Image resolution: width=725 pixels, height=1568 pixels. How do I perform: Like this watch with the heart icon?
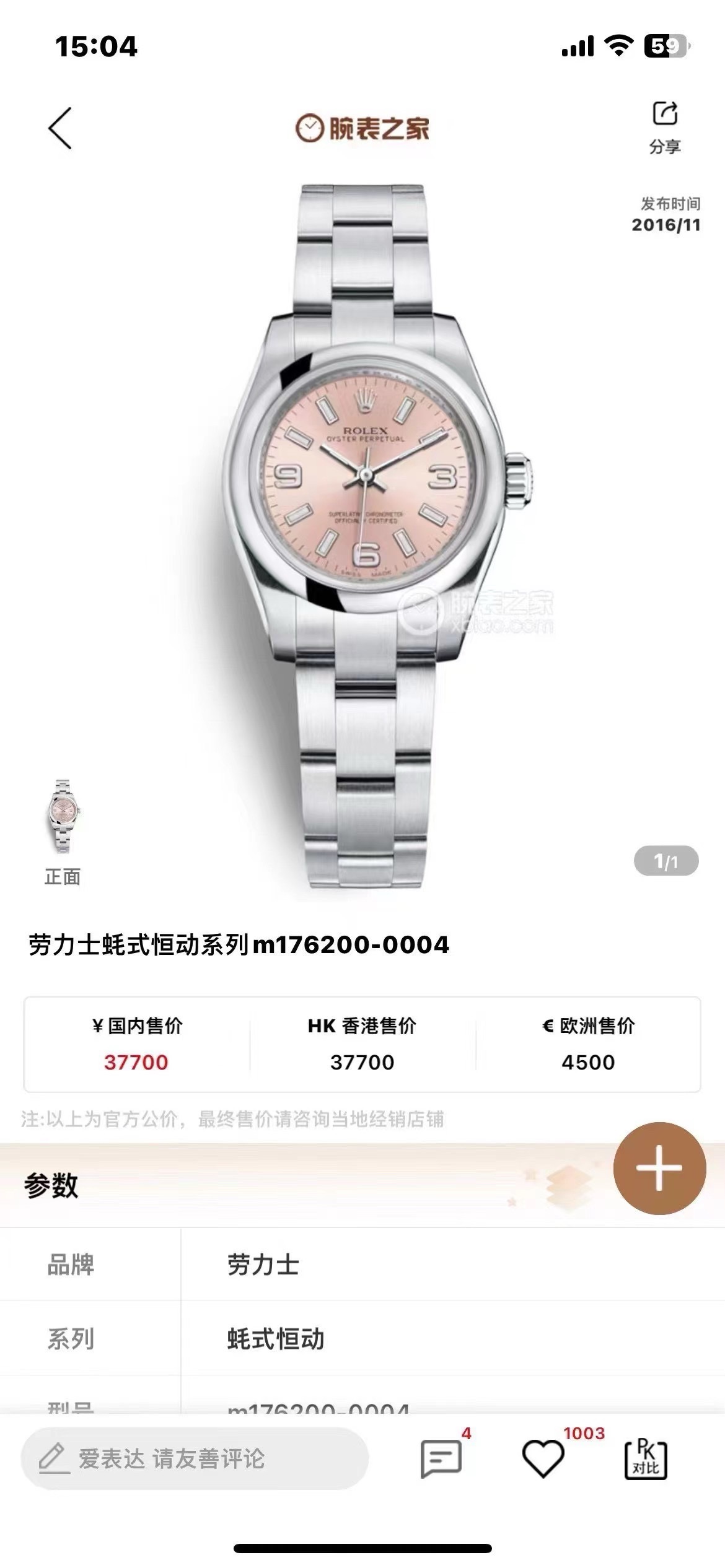tap(543, 1459)
